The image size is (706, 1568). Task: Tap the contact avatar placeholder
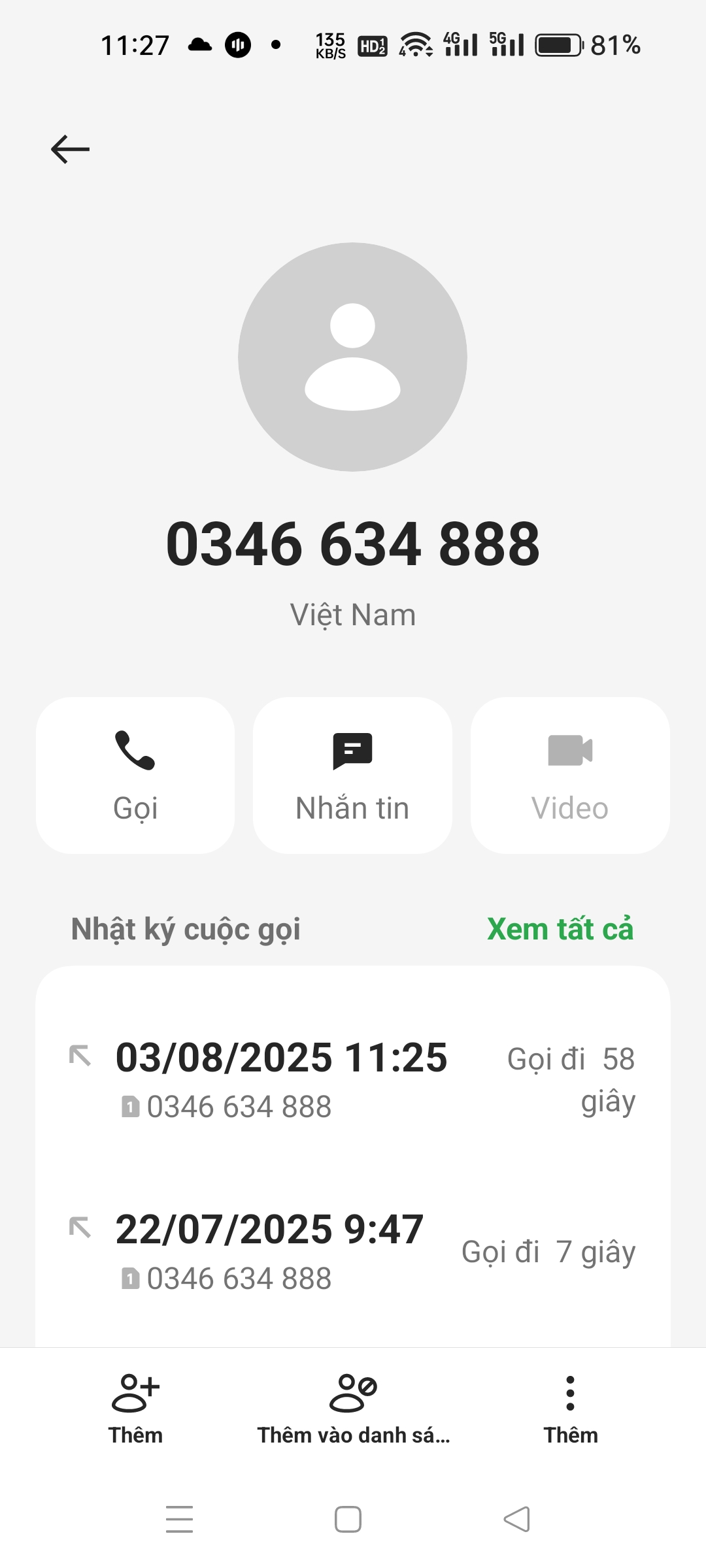click(352, 357)
